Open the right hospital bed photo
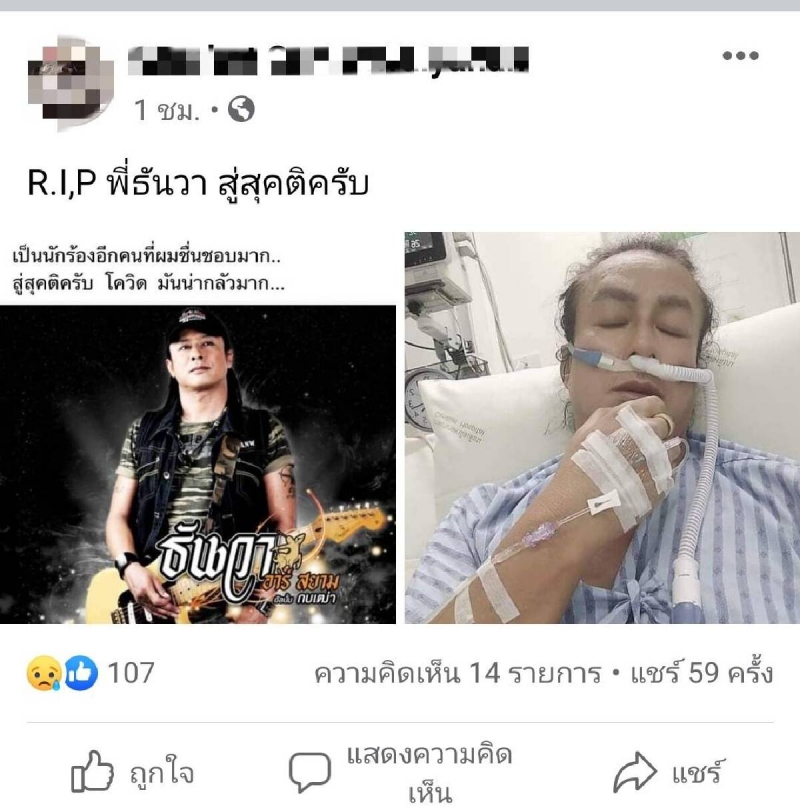Screen dimensions: 800x808 pos(601,428)
